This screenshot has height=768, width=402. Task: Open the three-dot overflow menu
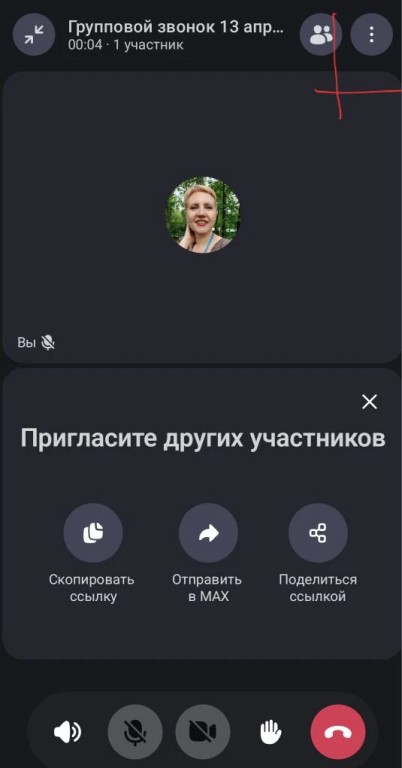tap(372, 34)
